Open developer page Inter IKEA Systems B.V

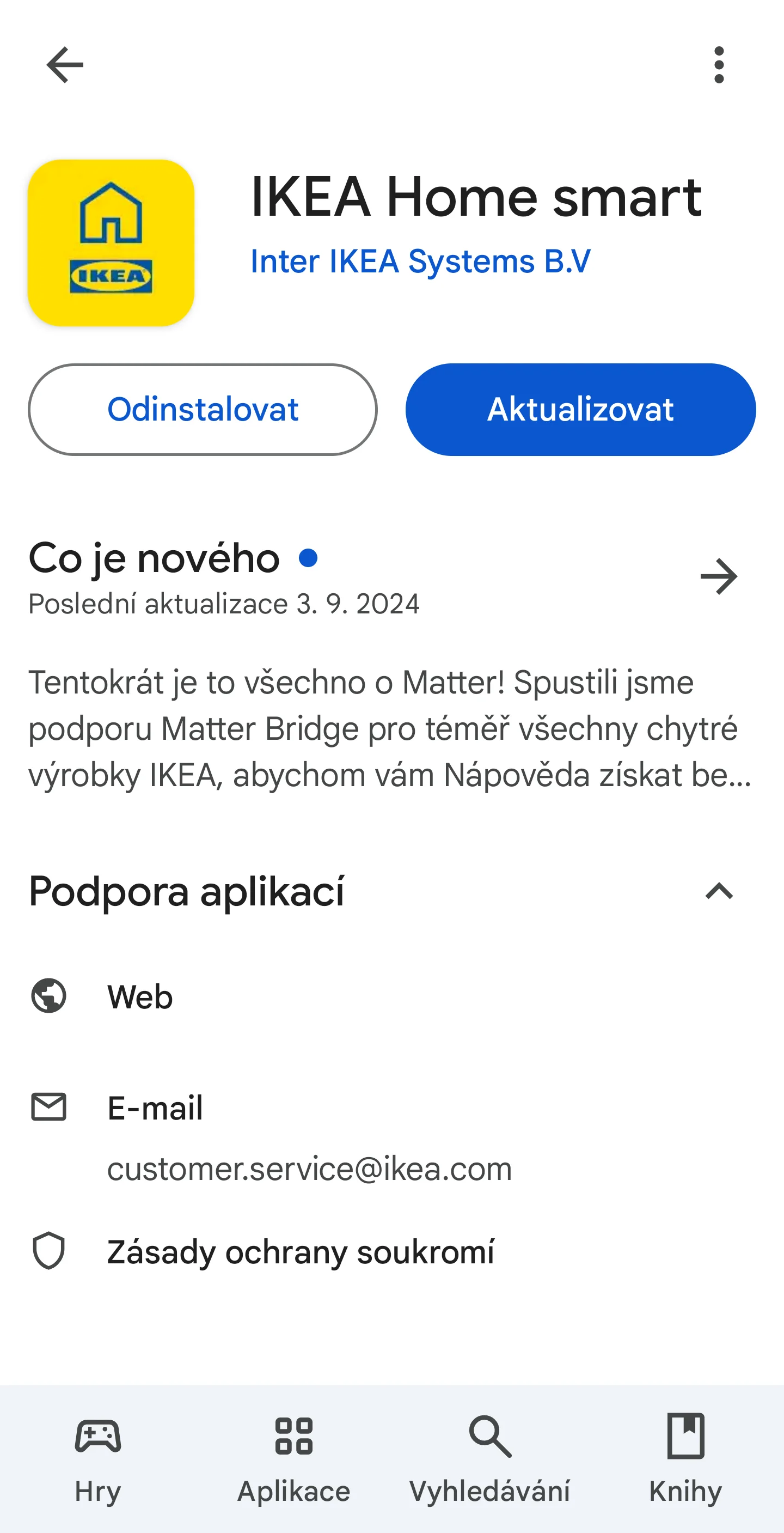point(420,261)
